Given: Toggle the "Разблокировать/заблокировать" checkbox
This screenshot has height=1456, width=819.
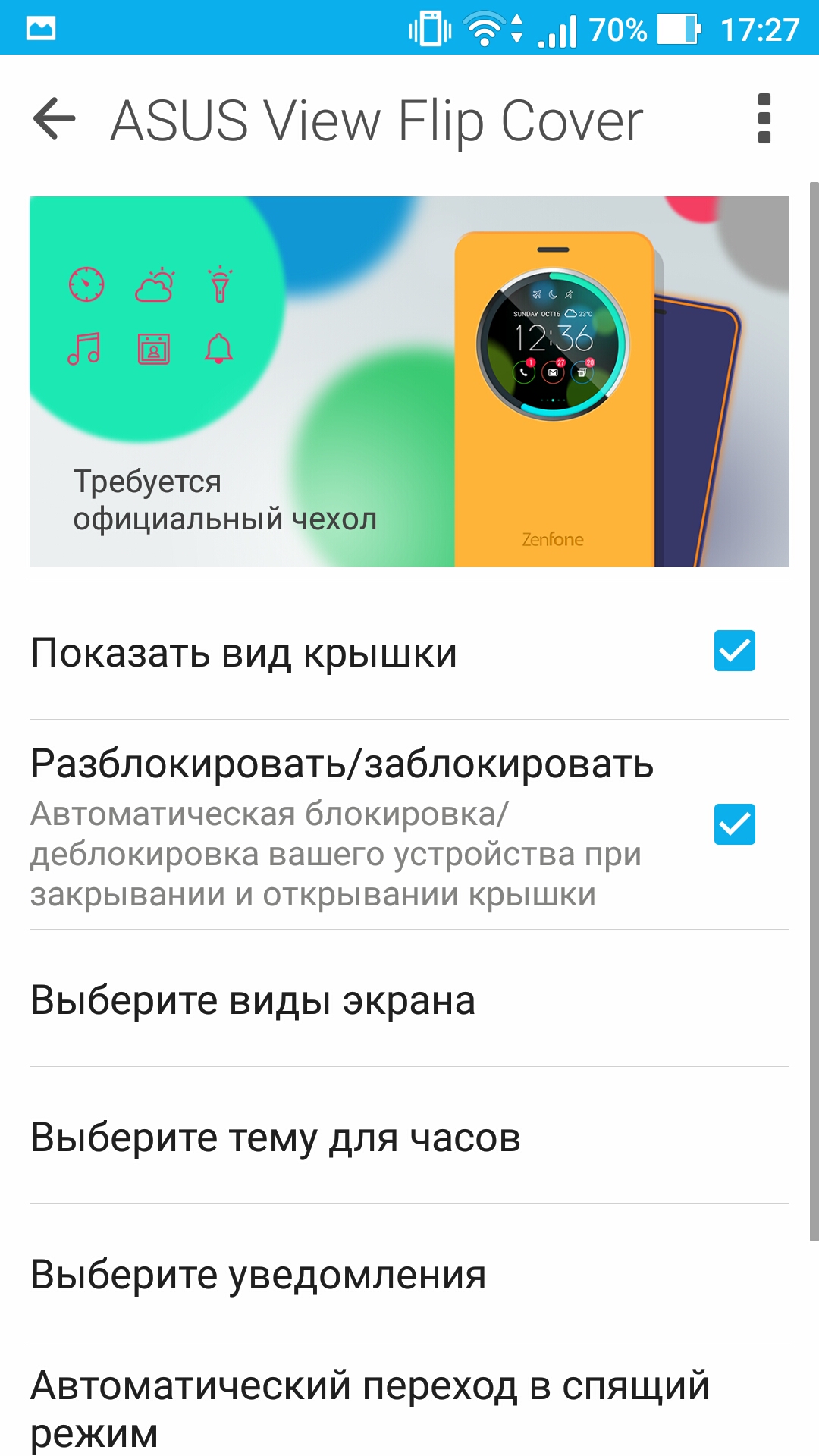Looking at the screenshot, I should click(x=734, y=824).
